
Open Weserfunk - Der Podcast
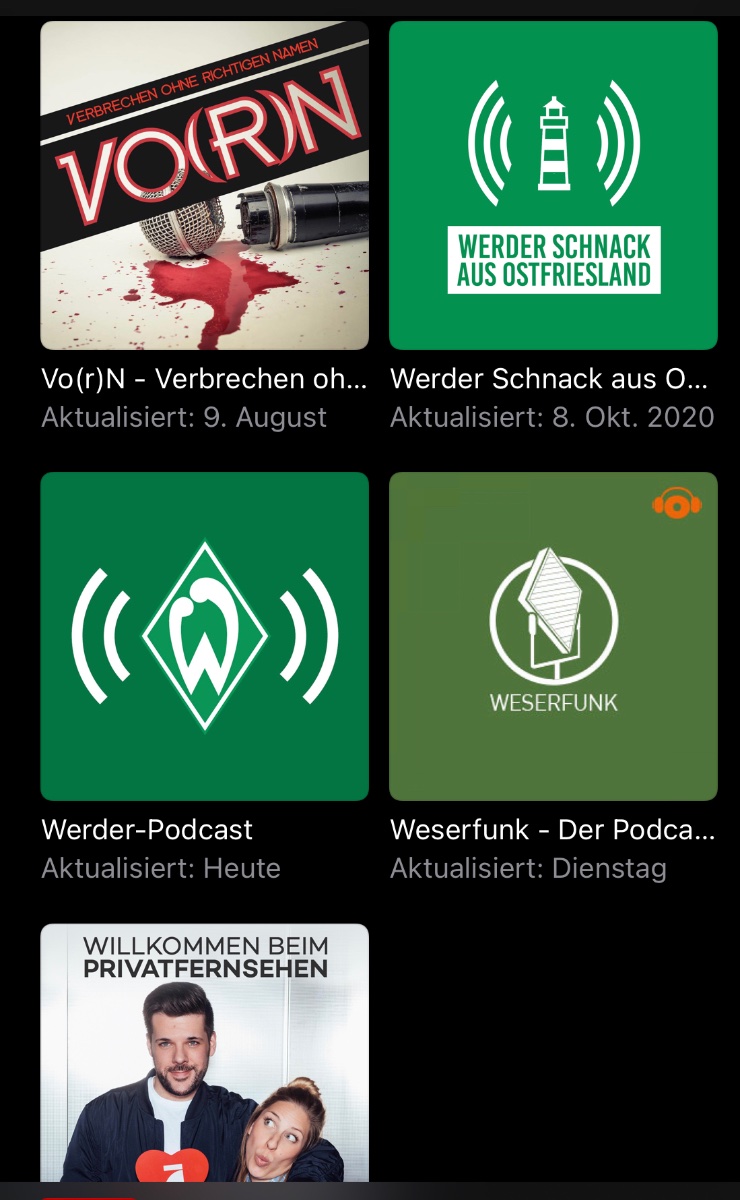coord(553,636)
